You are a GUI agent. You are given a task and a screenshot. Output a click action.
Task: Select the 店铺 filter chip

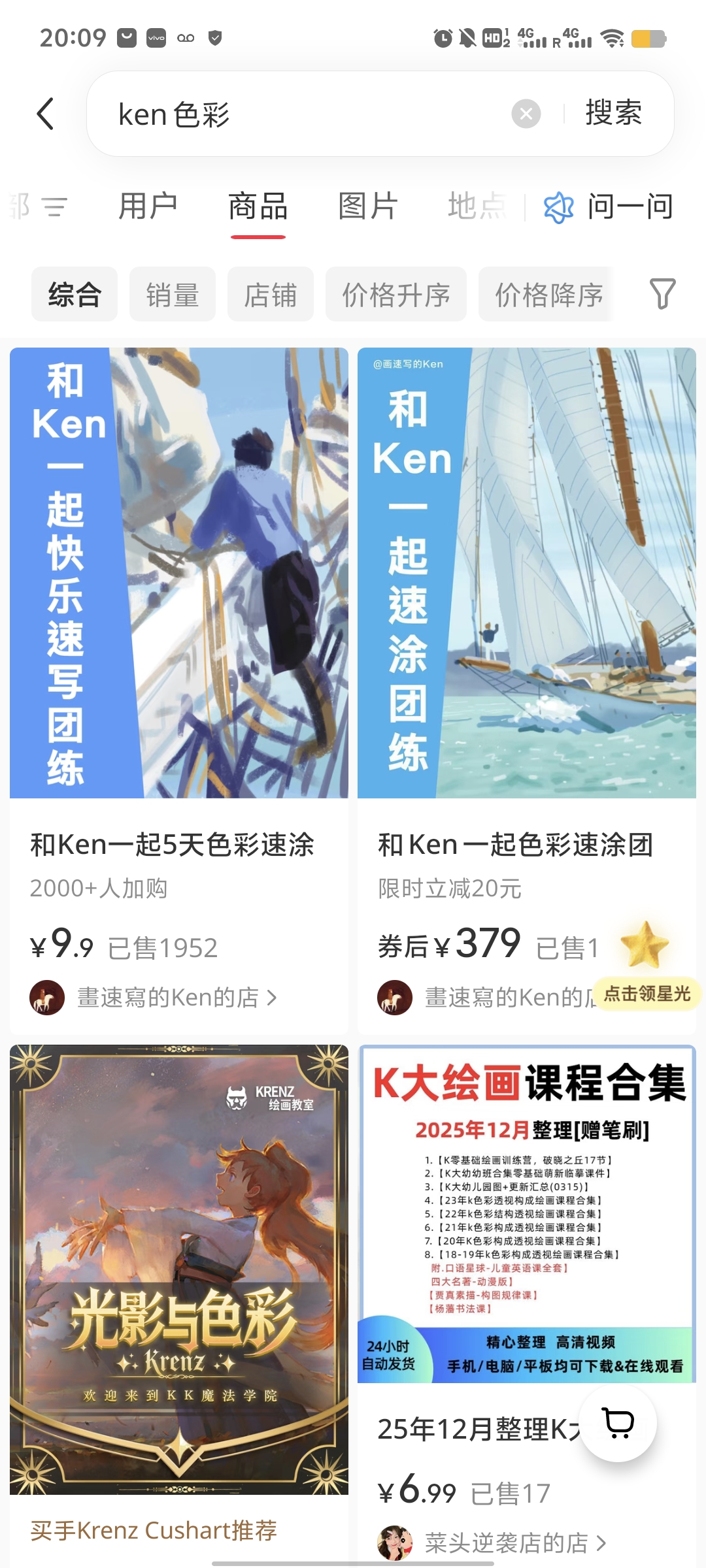[271, 295]
